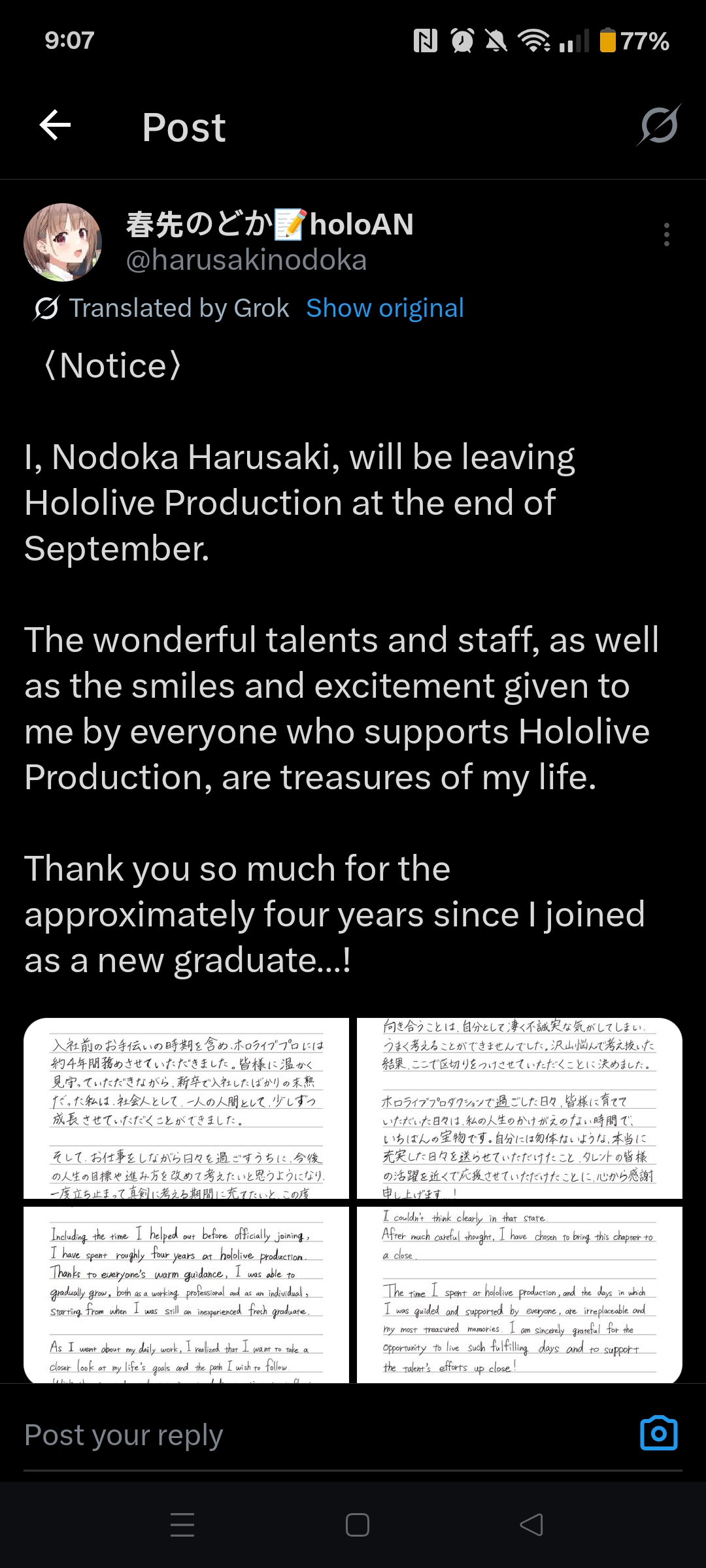Open harusakinodoka's profile picture
Viewport: 706px width, 1568px height.
(x=63, y=242)
